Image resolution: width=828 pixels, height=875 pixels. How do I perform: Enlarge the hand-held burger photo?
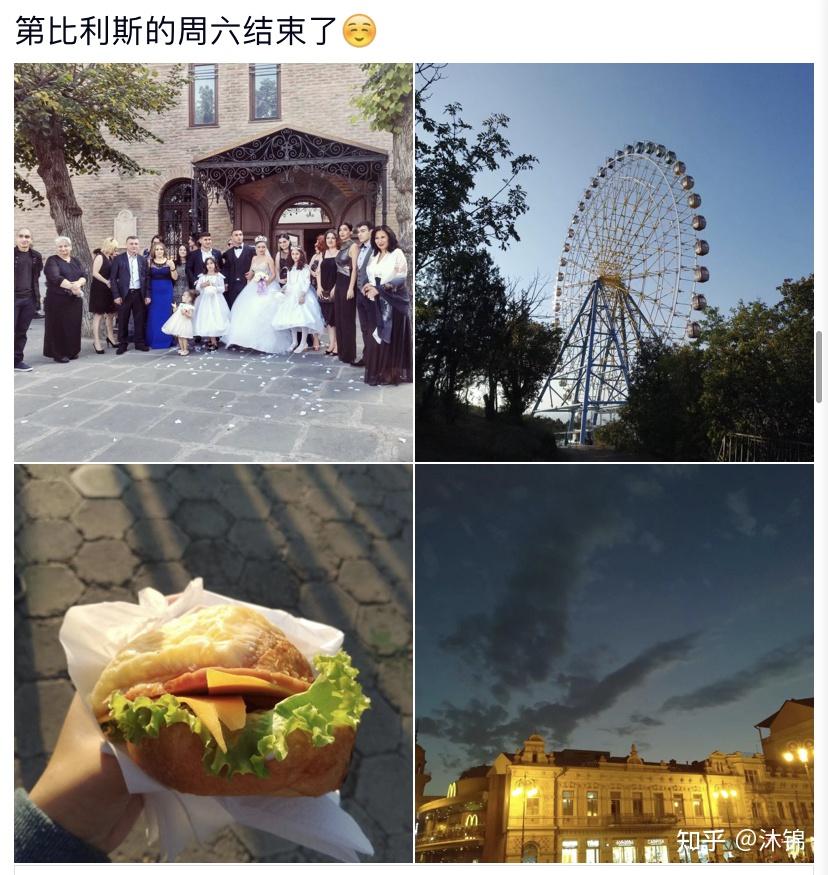coord(213,663)
